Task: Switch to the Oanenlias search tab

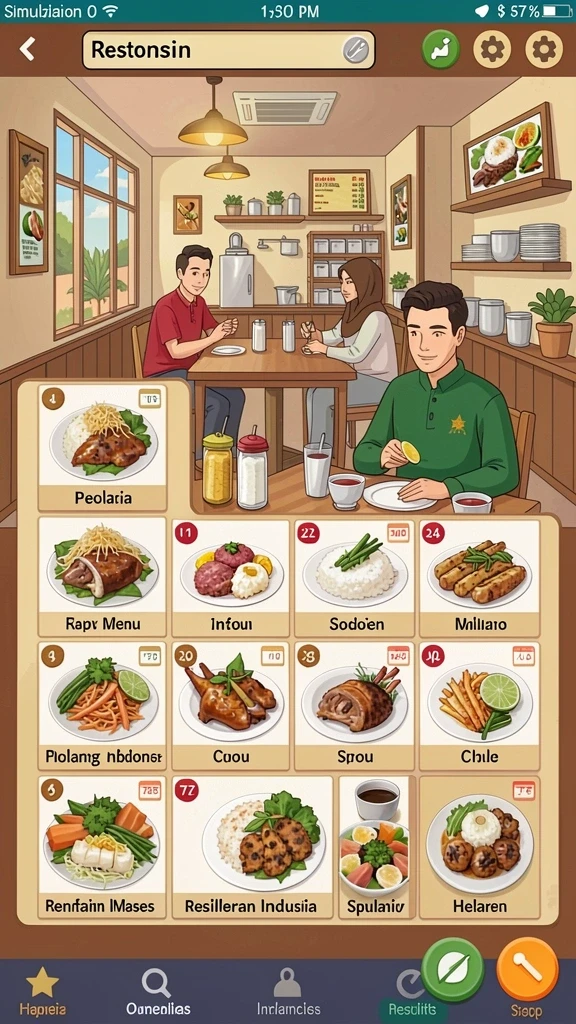Action: [158, 992]
